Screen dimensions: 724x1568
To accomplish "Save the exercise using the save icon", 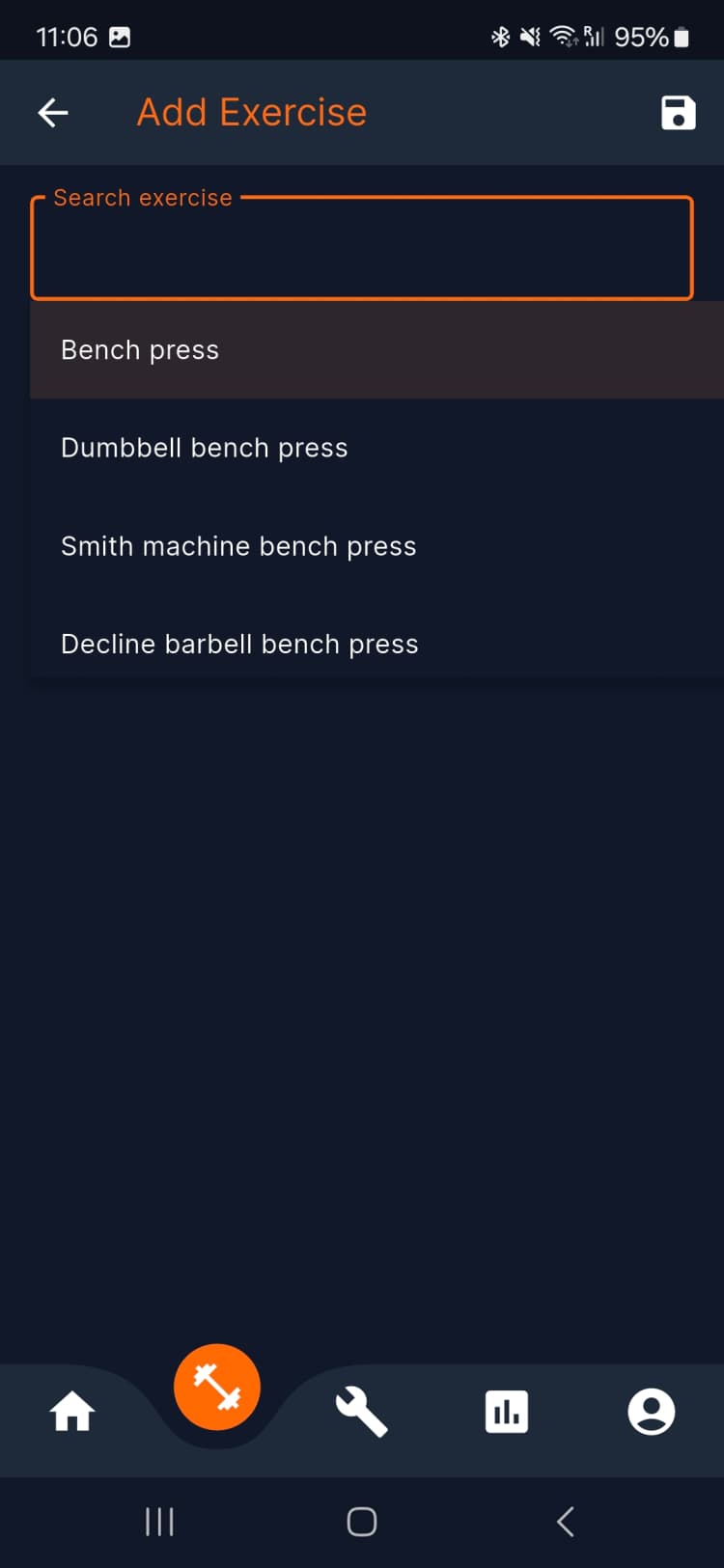I will pos(679,112).
